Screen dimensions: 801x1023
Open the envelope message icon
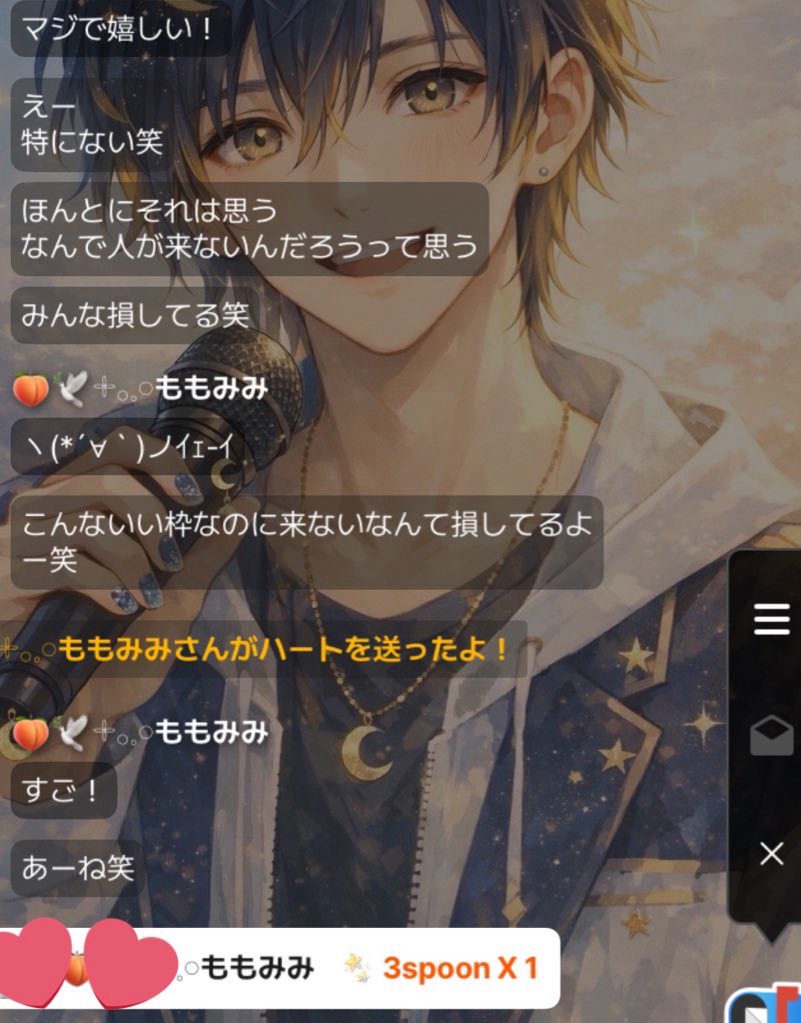[x=771, y=737]
